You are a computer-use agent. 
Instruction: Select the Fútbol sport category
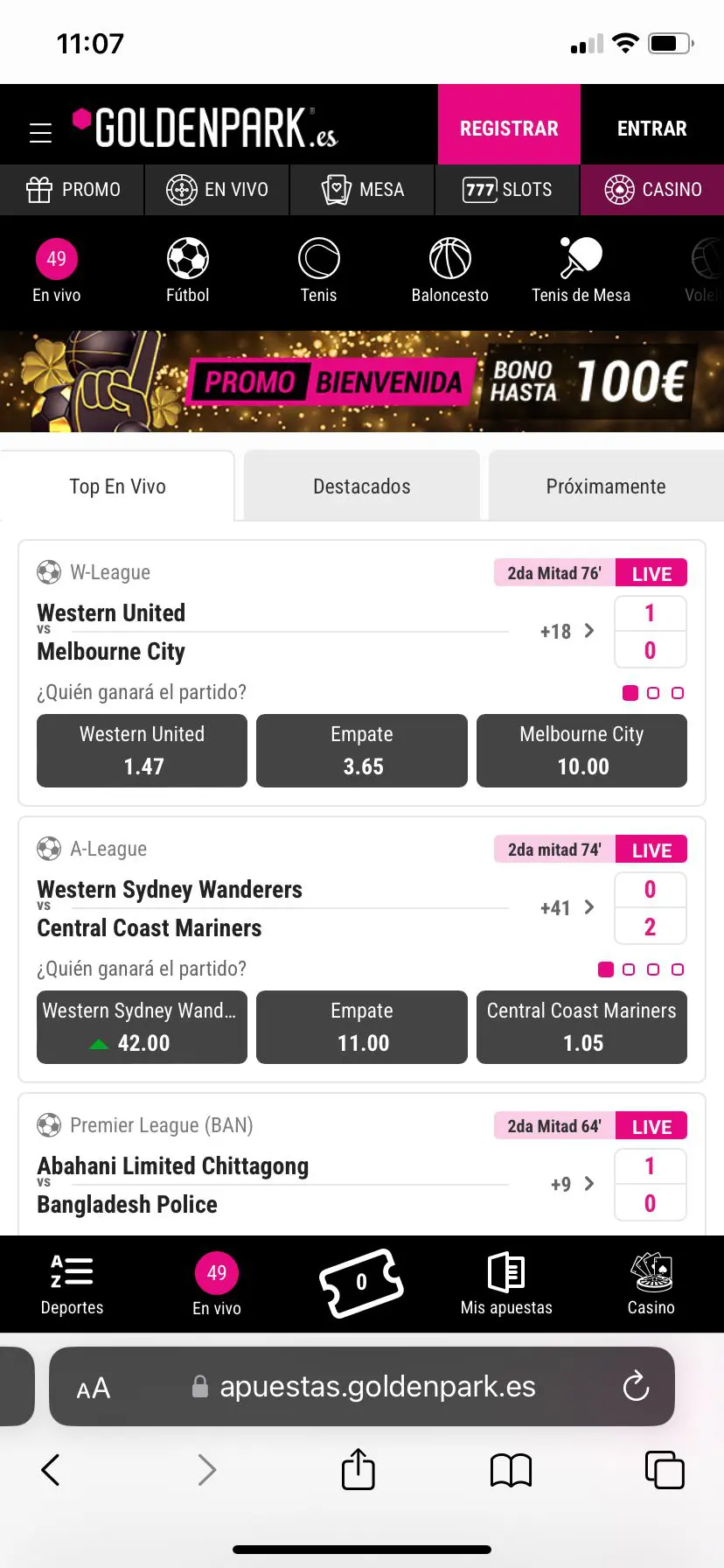(188, 270)
